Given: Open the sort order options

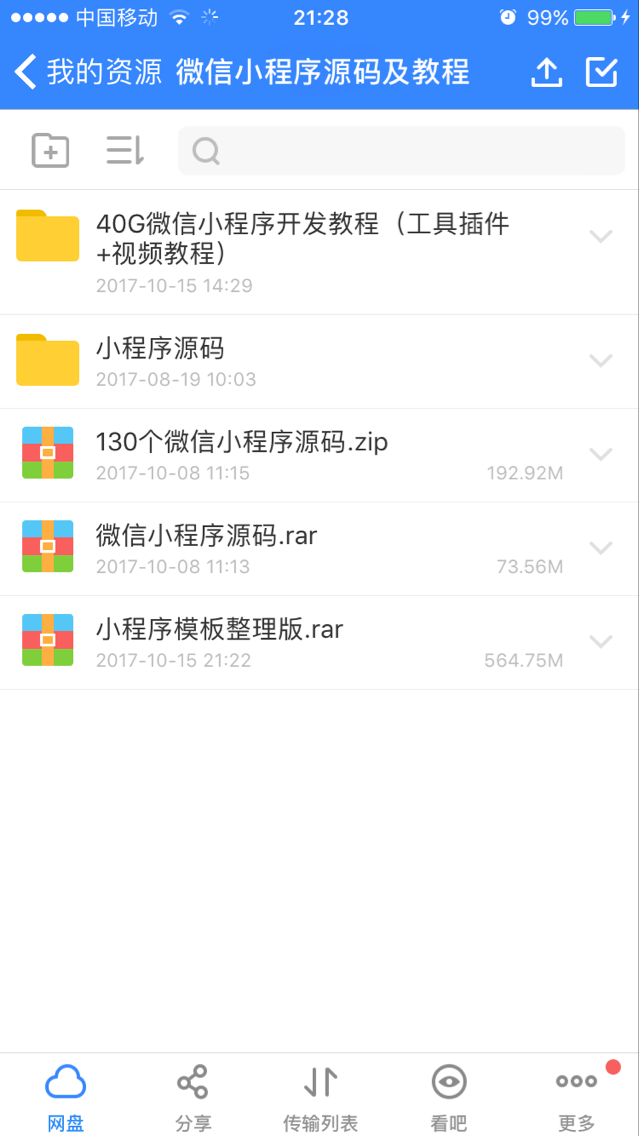Looking at the screenshot, I should pyautogui.click(x=125, y=150).
